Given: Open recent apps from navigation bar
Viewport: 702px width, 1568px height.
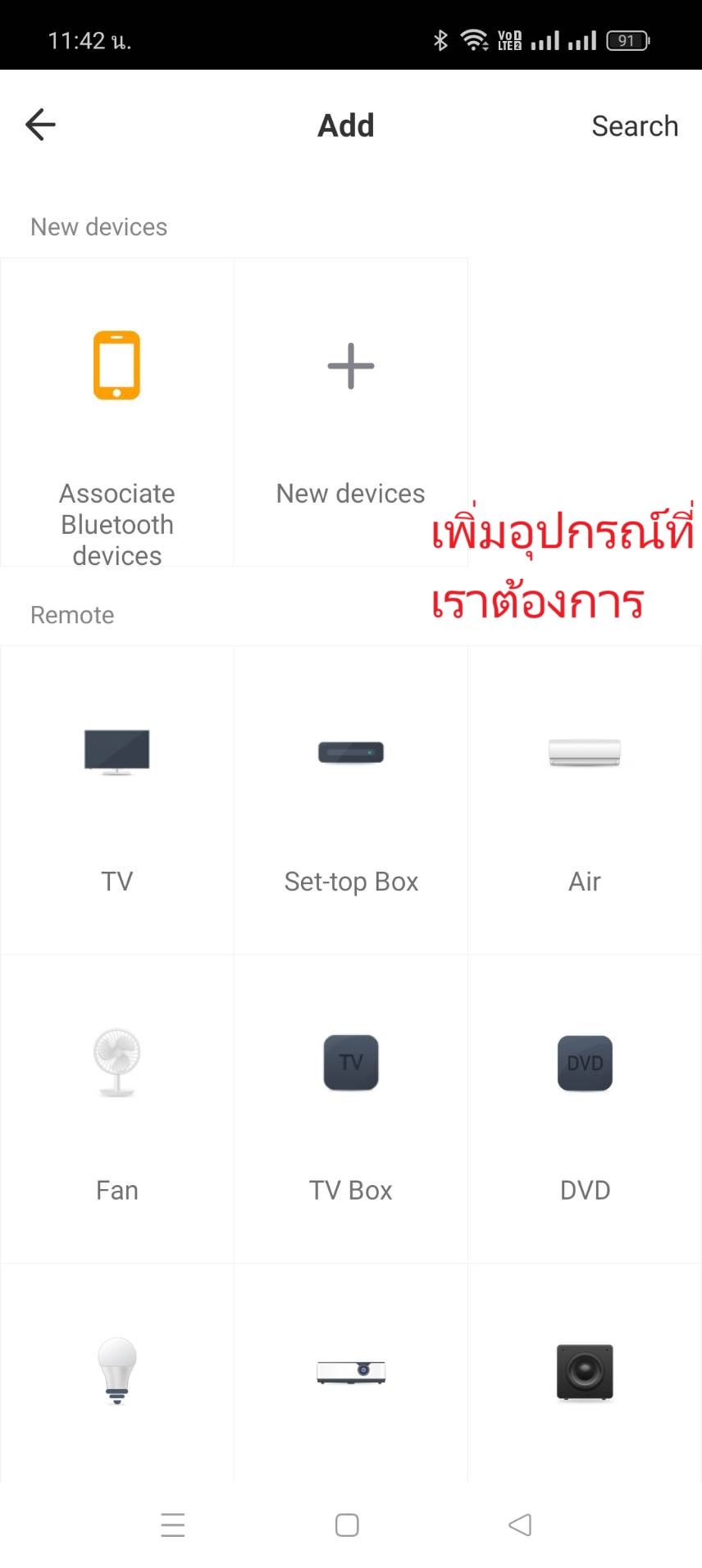Looking at the screenshot, I should (173, 1525).
